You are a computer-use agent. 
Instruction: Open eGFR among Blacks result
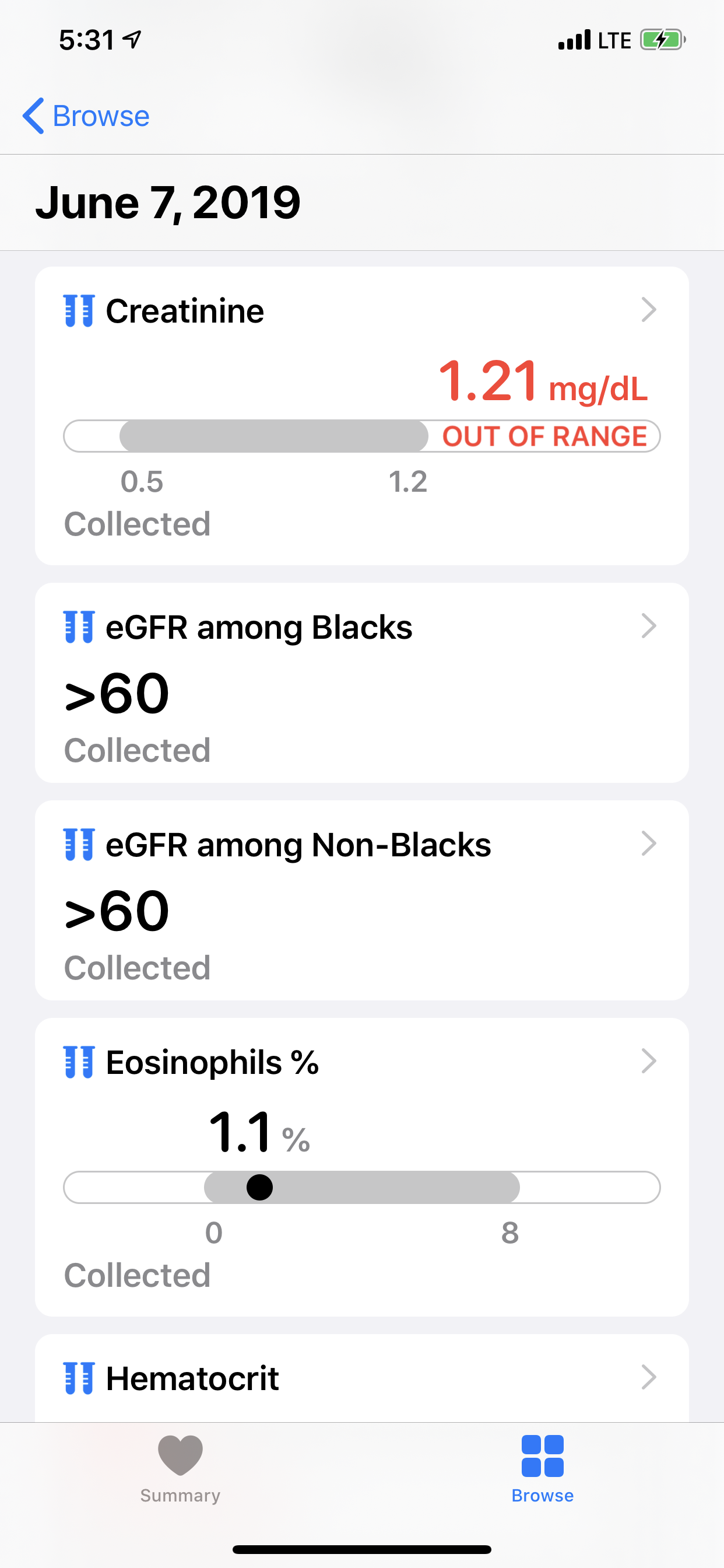coord(361,682)
